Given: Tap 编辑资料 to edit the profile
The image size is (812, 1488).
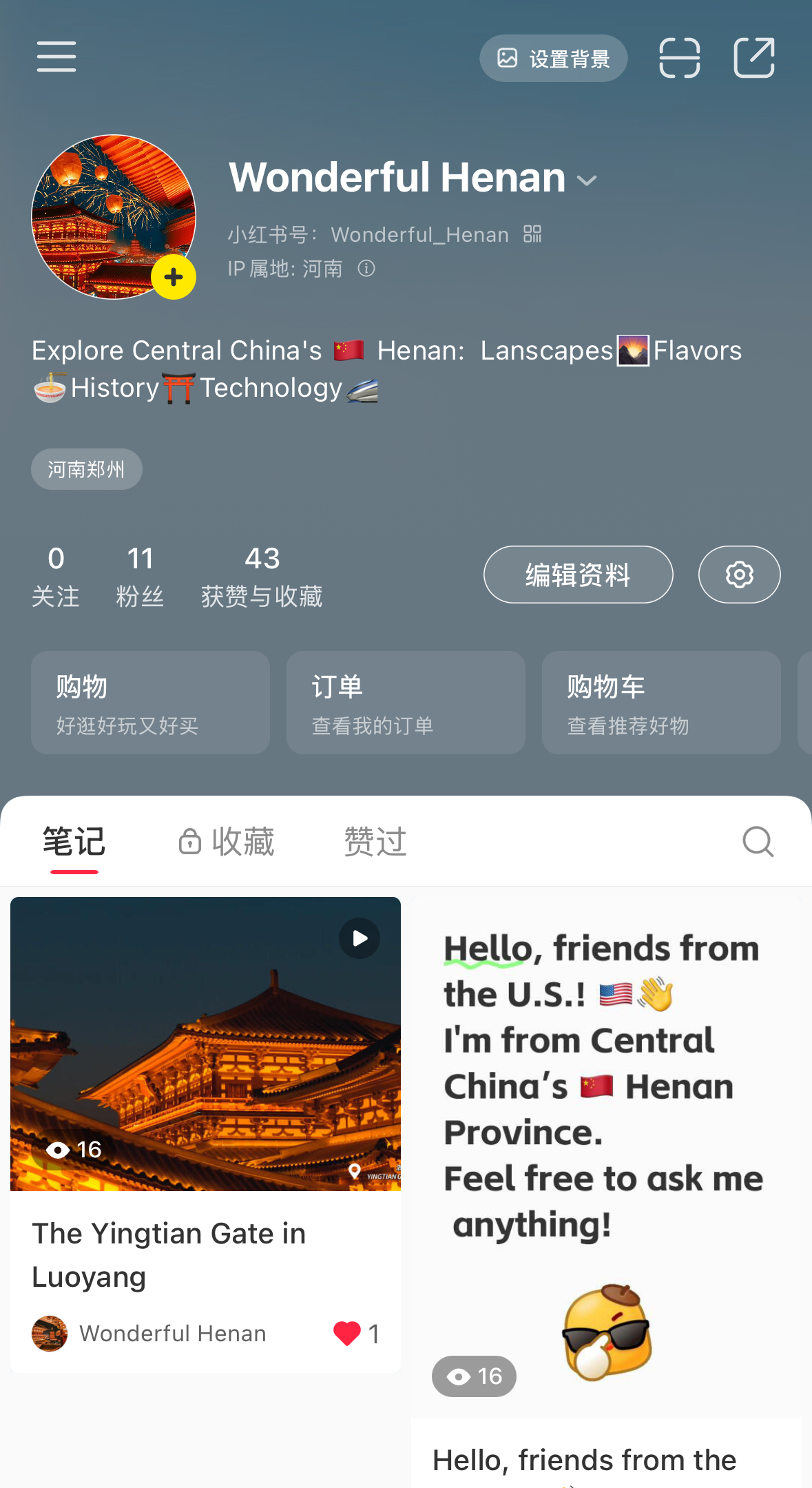Looking at the screenshot, I should click(578, 575).
